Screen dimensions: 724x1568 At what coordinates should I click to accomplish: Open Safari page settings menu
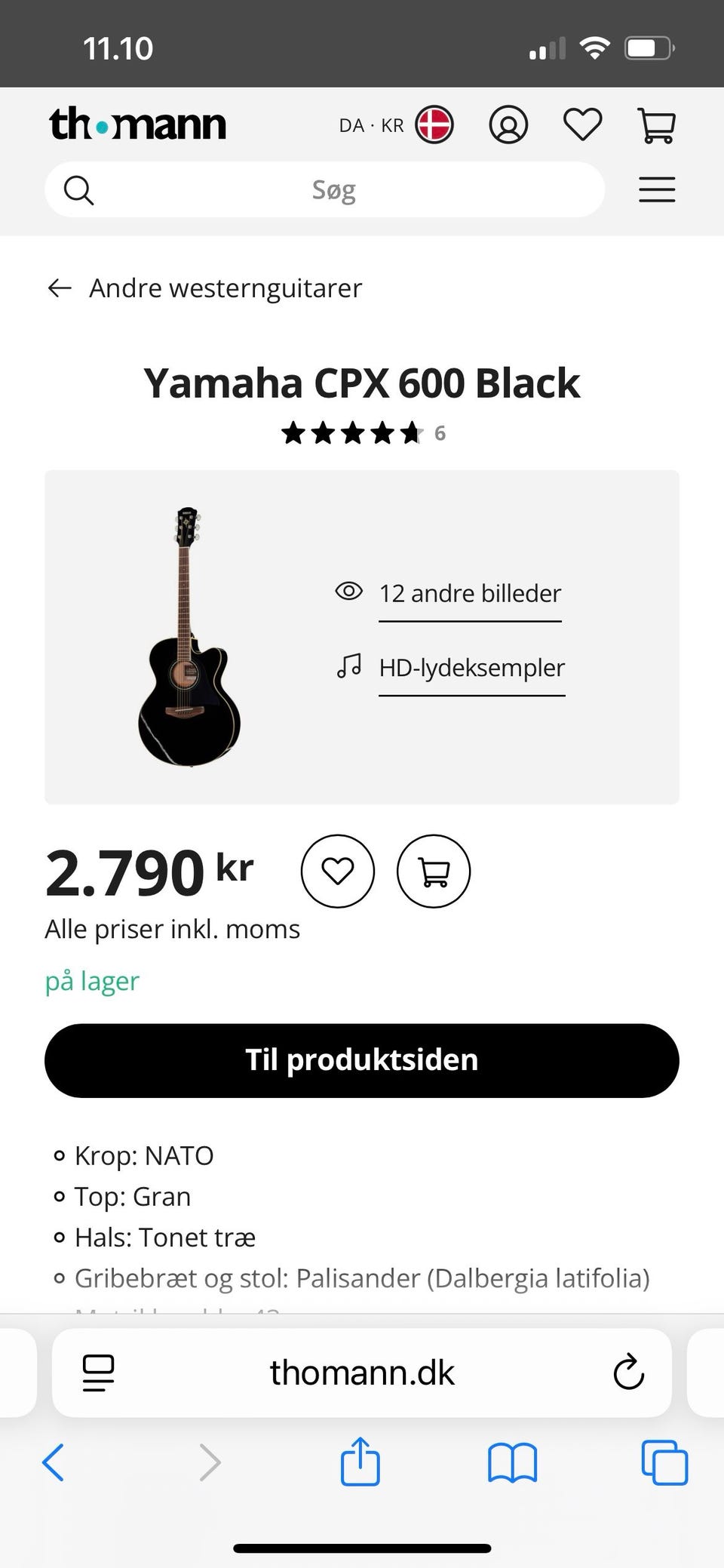coord(98,1373)
